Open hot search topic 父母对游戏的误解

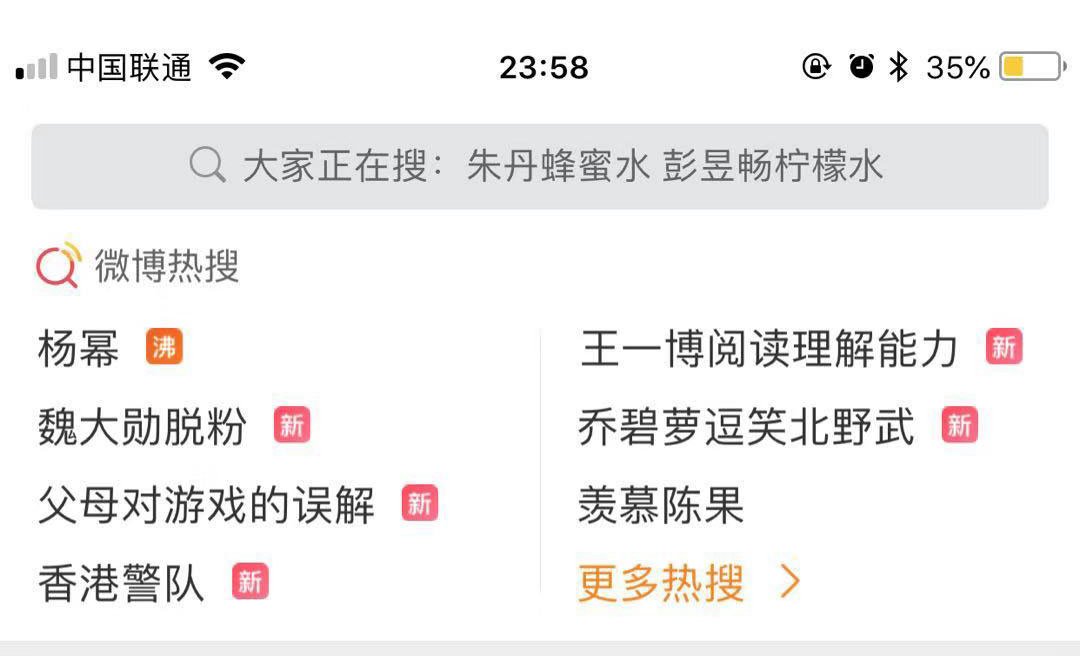206,505
